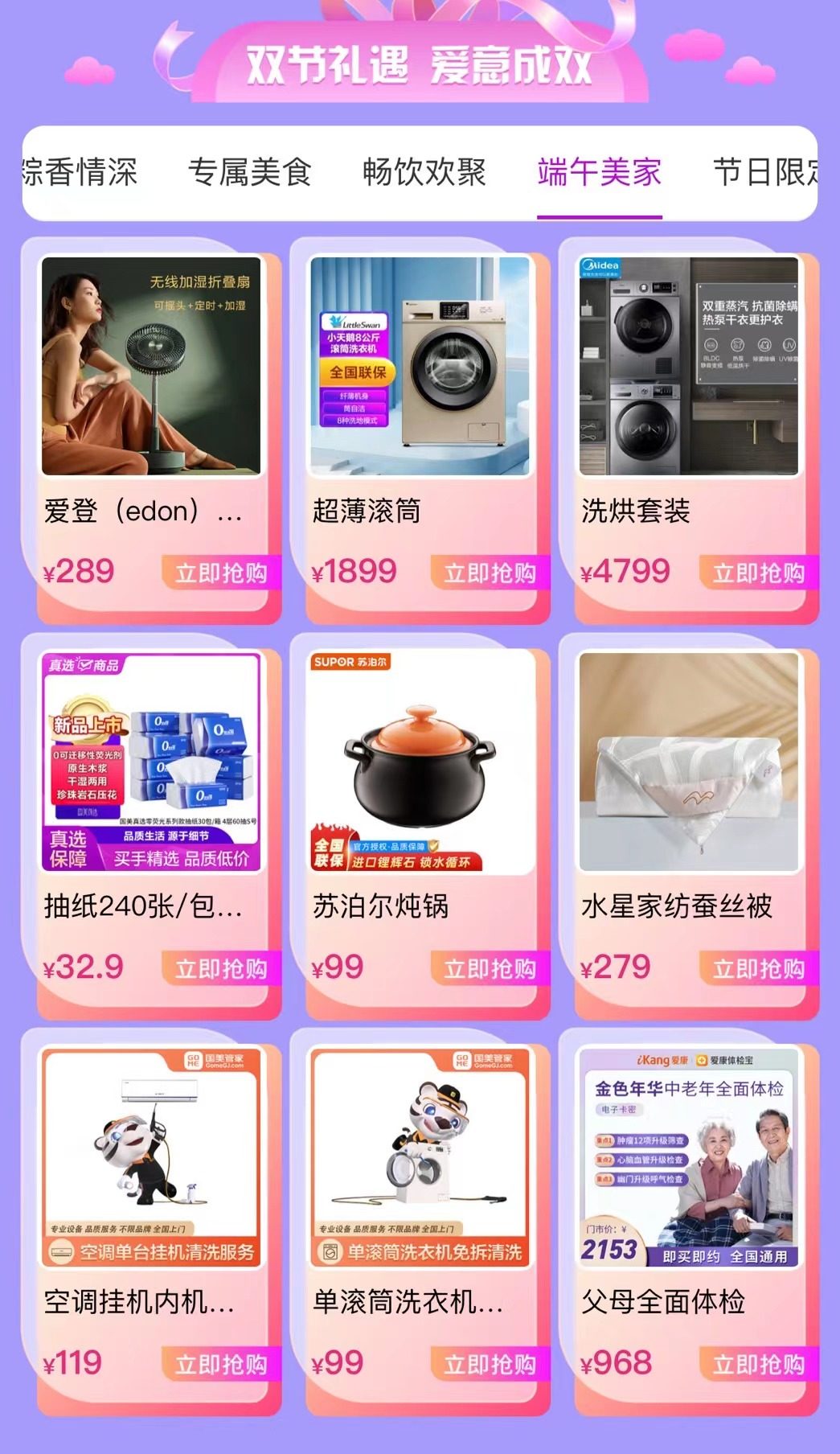Buy now the ¥1899 超薄滚筒 washer

(x=490, y=573)
